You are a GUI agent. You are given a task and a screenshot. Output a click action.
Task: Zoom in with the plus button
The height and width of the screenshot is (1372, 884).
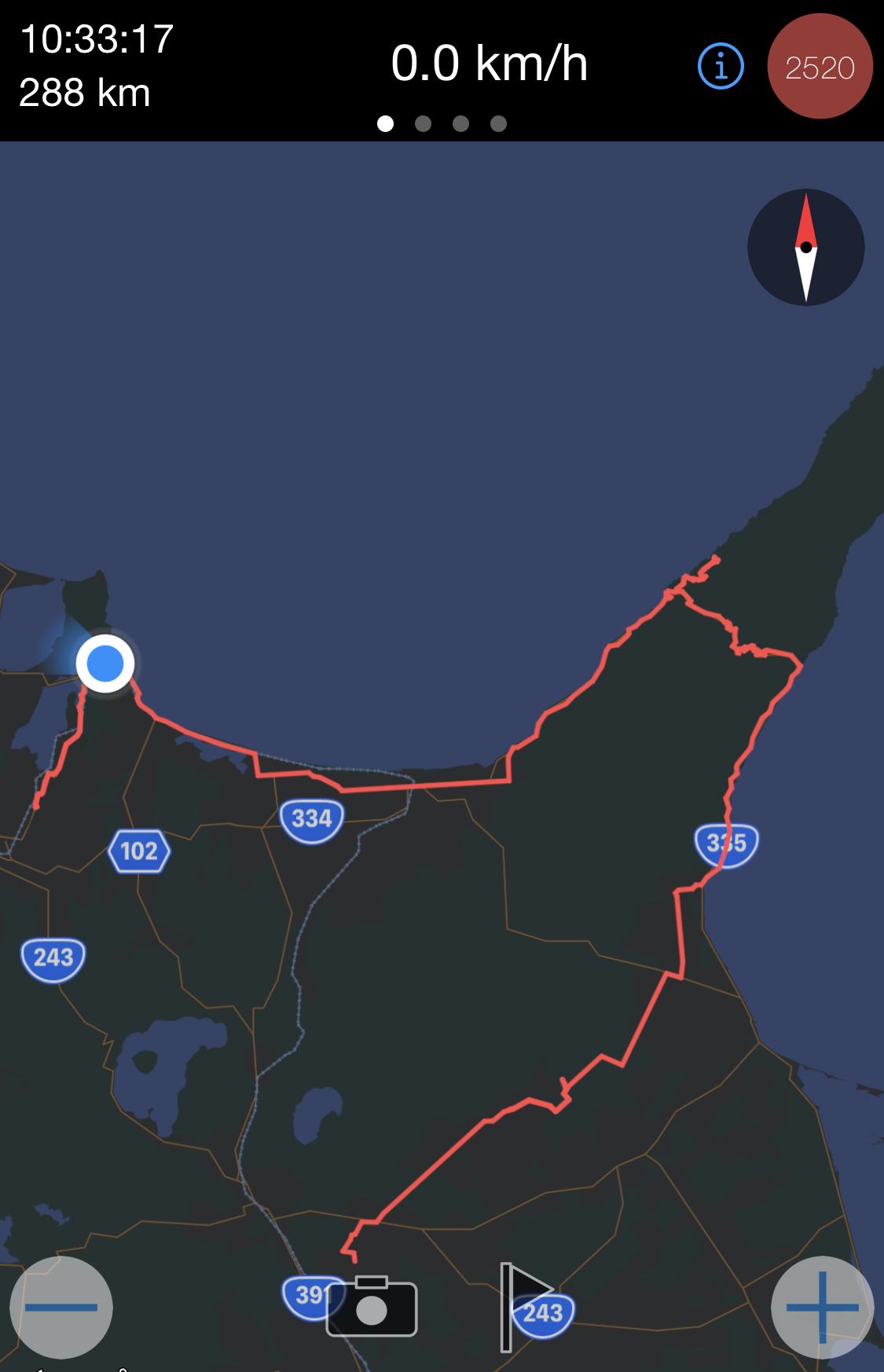click(822, 1307)
